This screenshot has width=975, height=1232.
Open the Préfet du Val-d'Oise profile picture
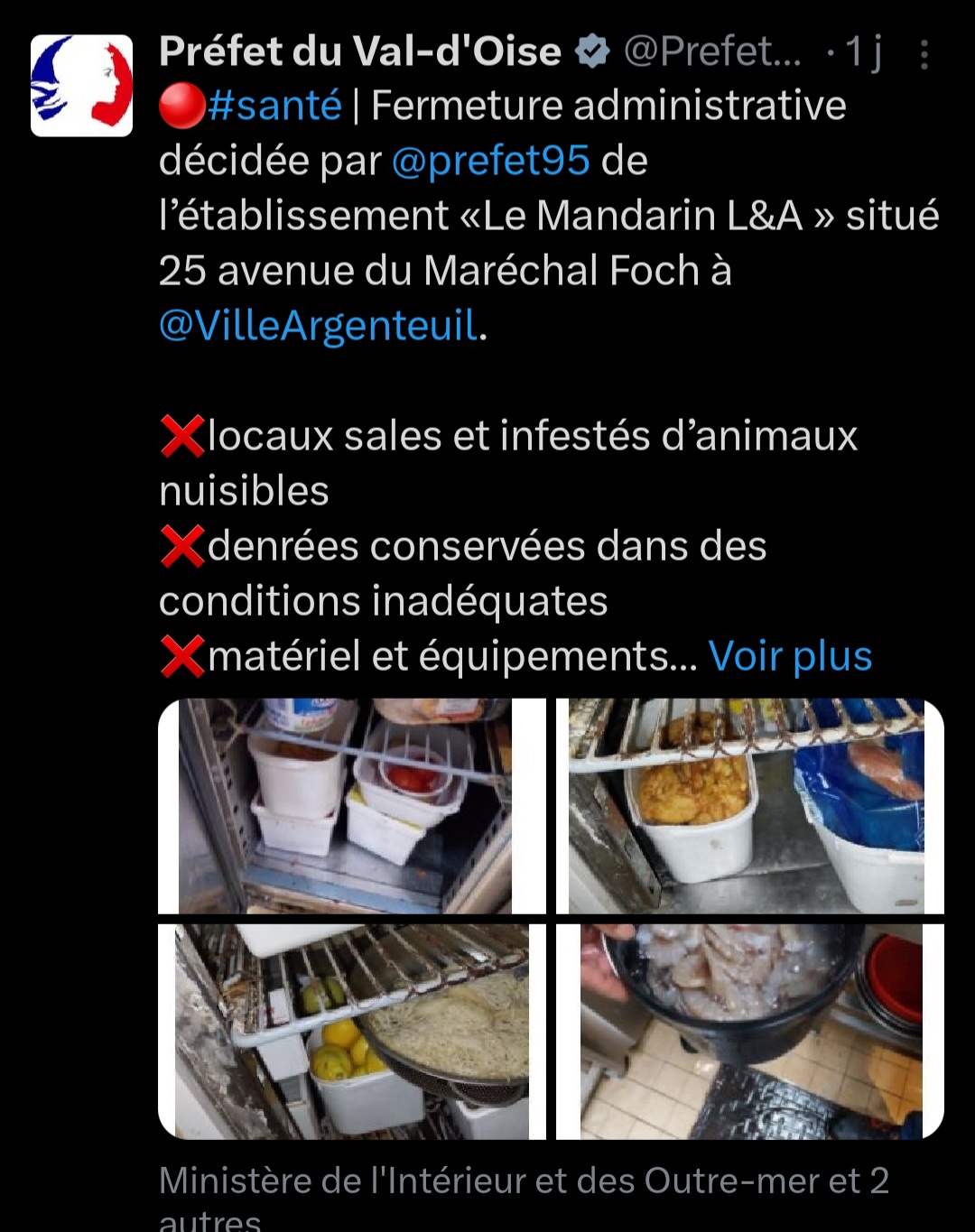[81, 86]
